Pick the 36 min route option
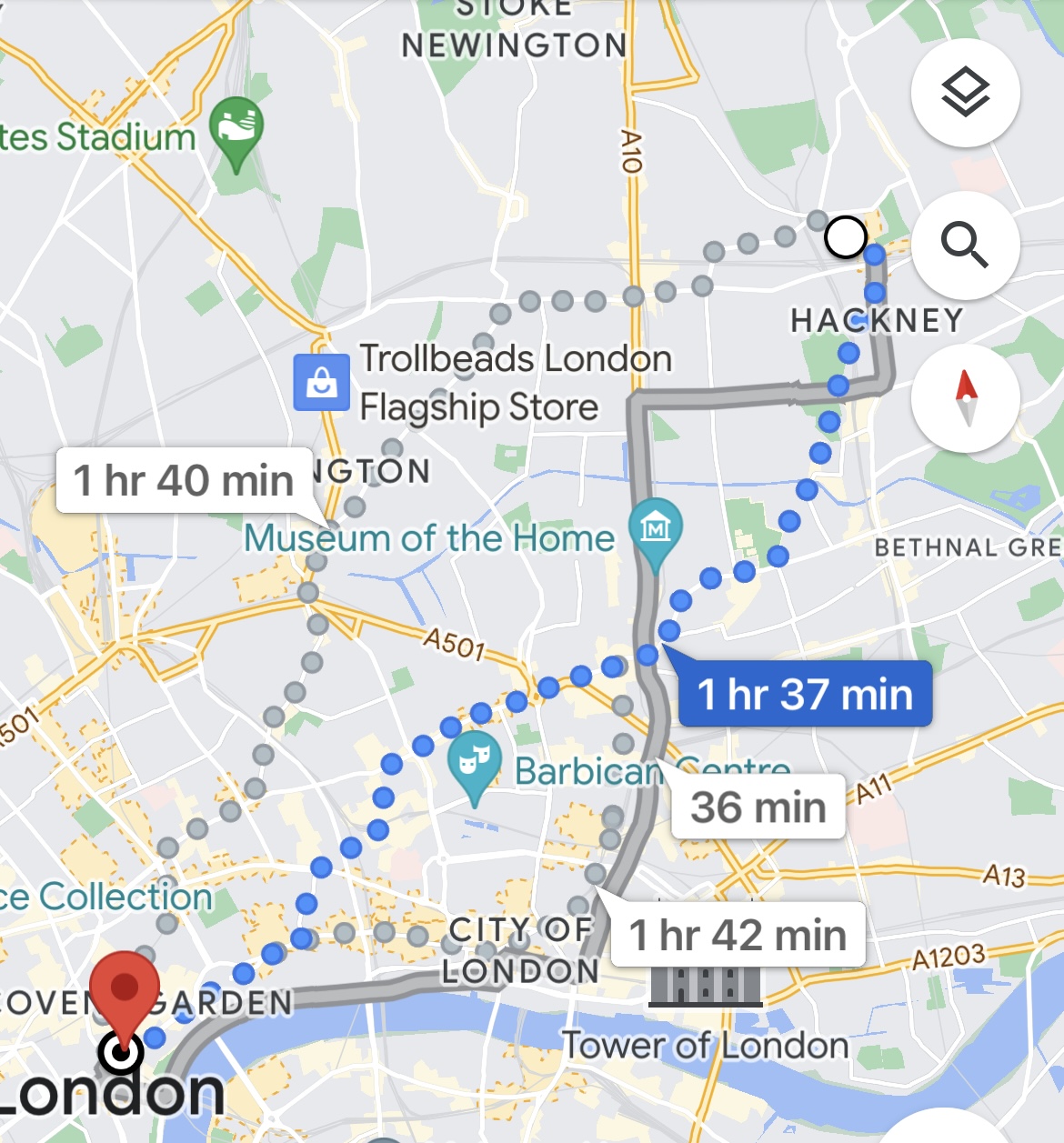 tap(758, 807)
